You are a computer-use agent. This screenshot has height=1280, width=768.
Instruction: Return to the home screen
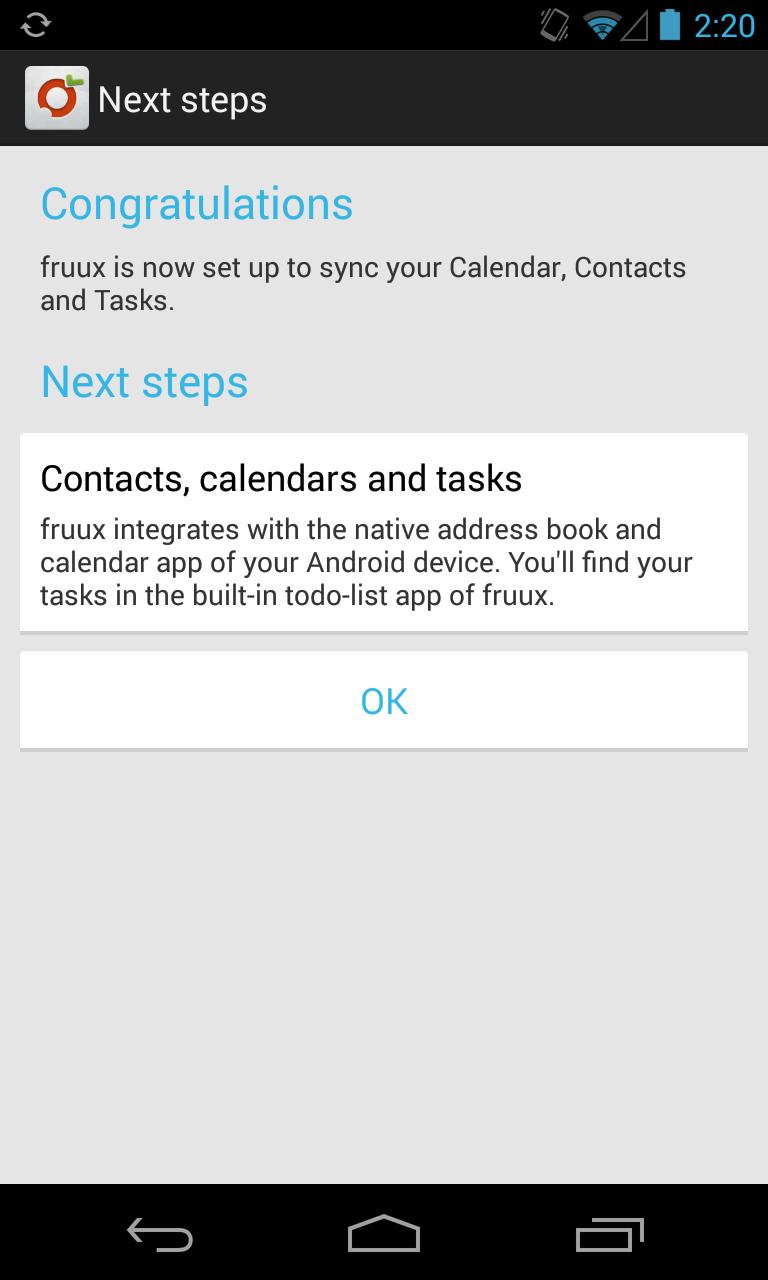click(x=384, y=1234)
